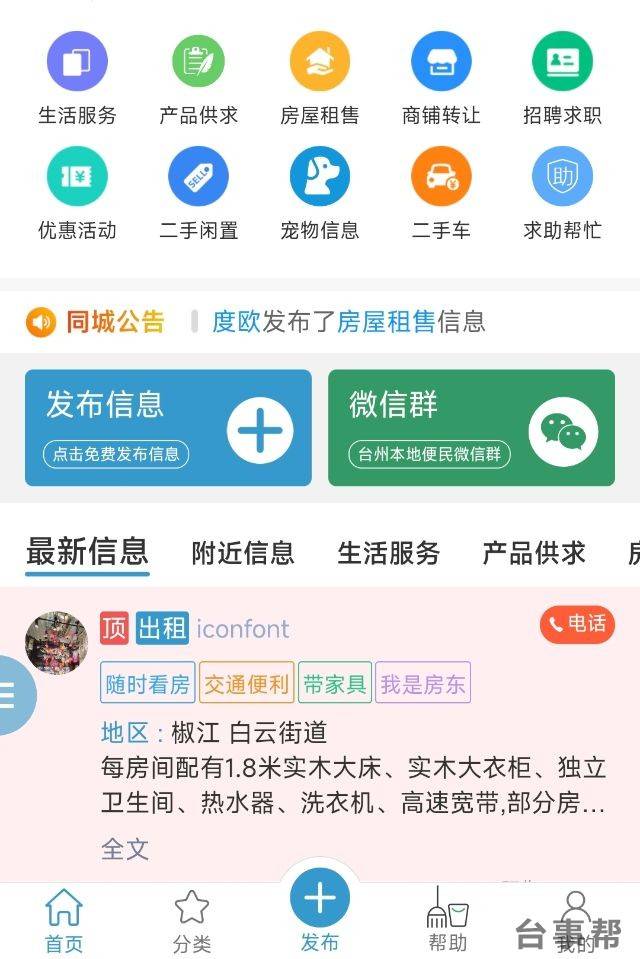The height and width of the screenshot is (959, 640).
Task: Go to the 分类 tab
Action: (x=192, y=921)
